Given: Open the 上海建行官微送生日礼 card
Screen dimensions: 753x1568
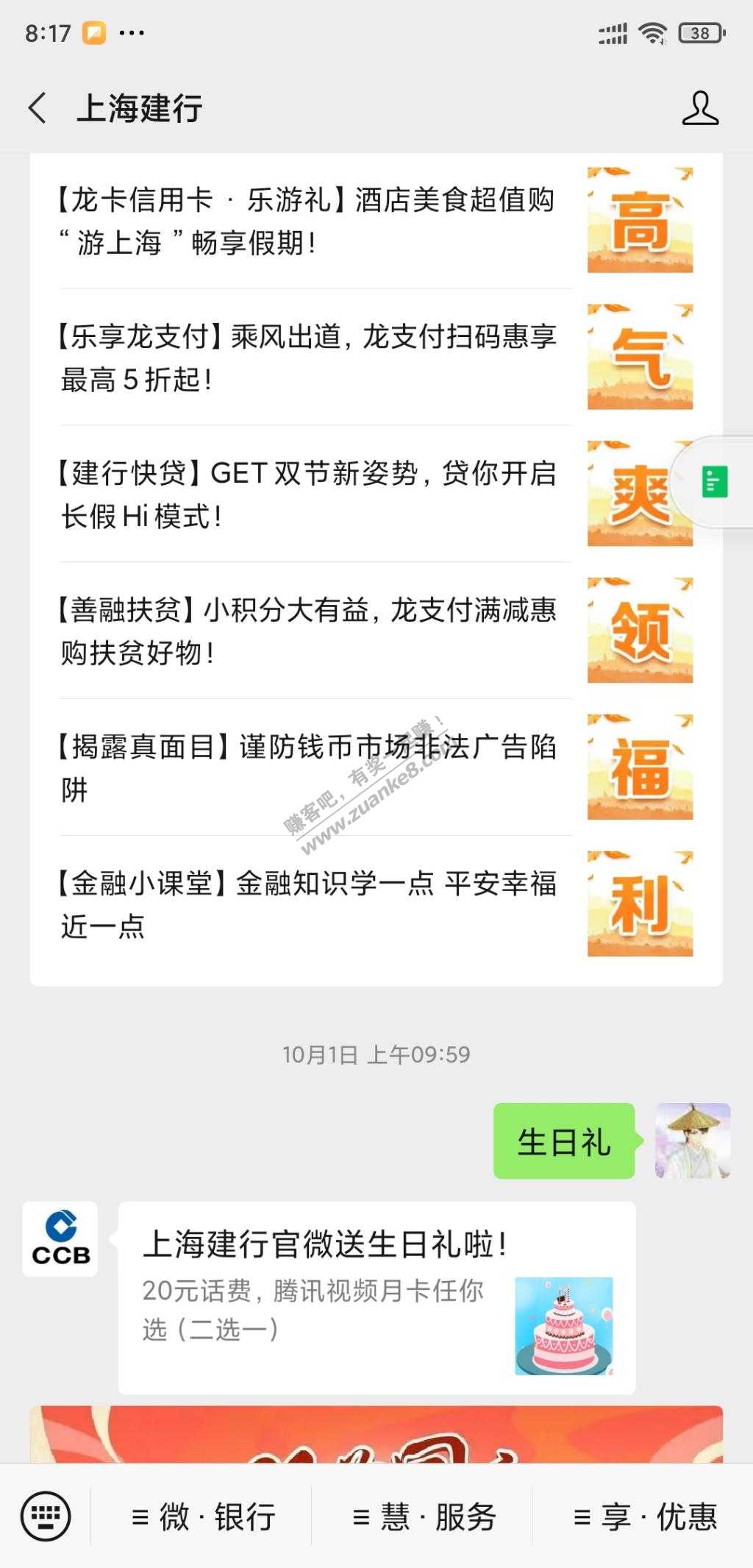Looking at the screenshot, I should (x=376, y=1298).
